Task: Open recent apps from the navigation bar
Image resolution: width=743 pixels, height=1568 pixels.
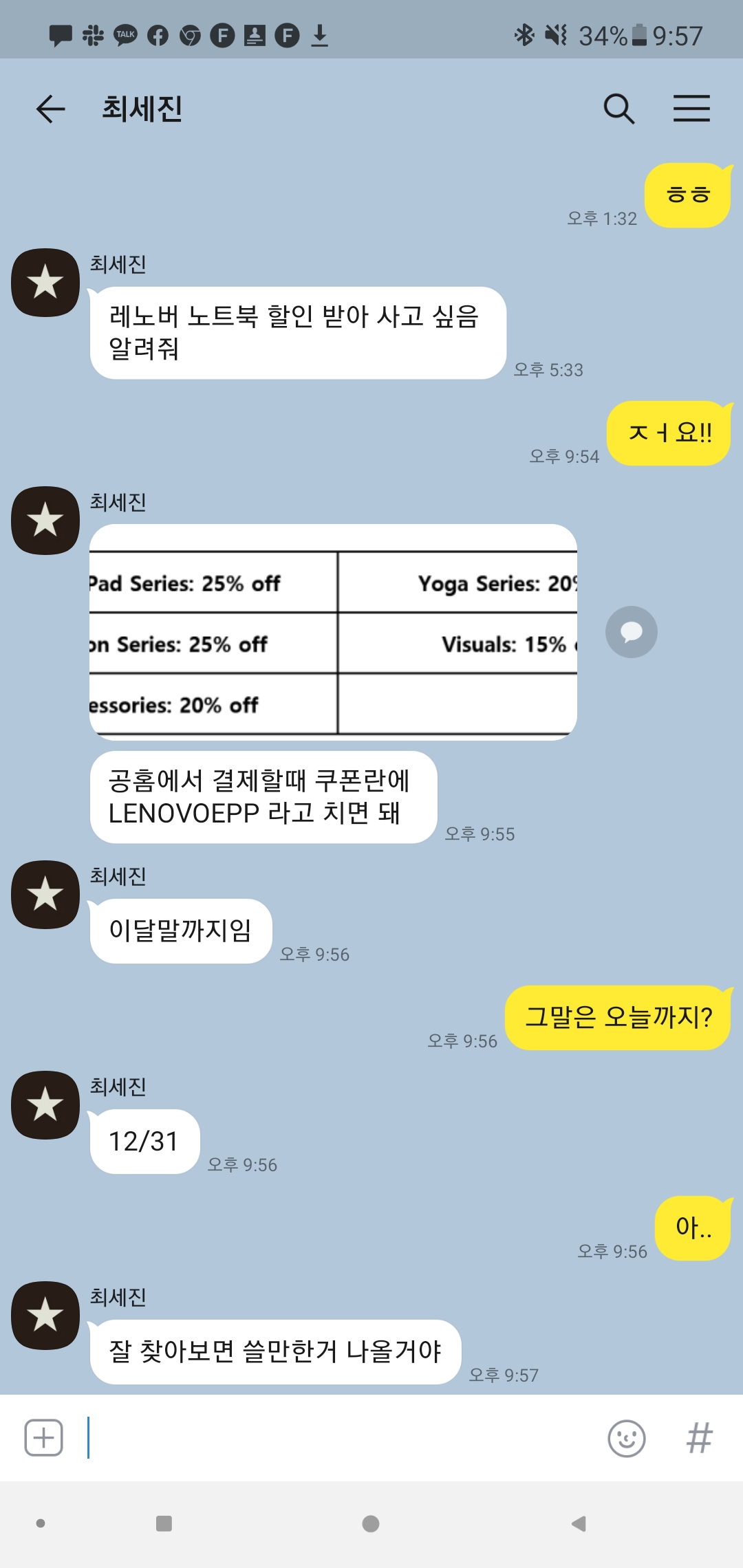Action: pos(164,1523)
